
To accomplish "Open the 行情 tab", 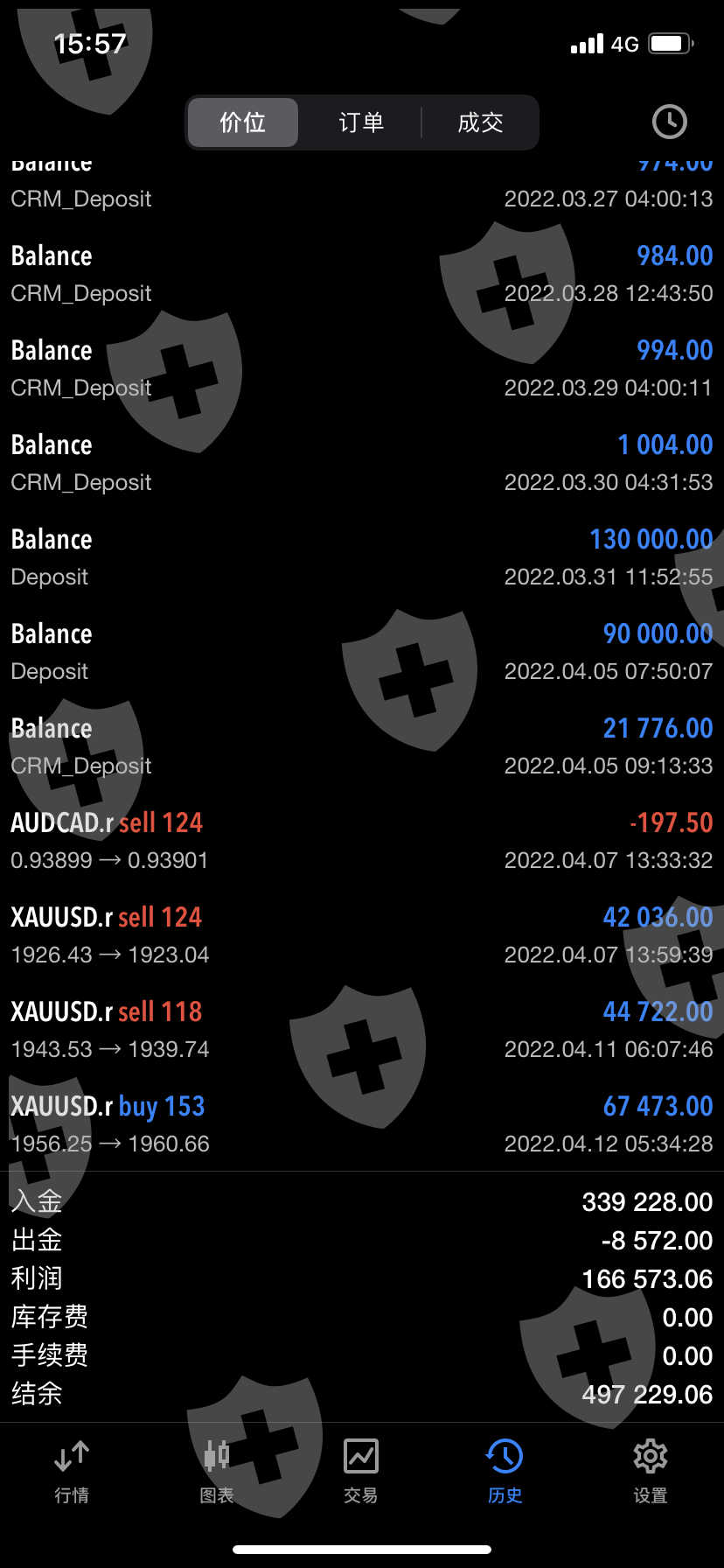I will pos(72,1472).
